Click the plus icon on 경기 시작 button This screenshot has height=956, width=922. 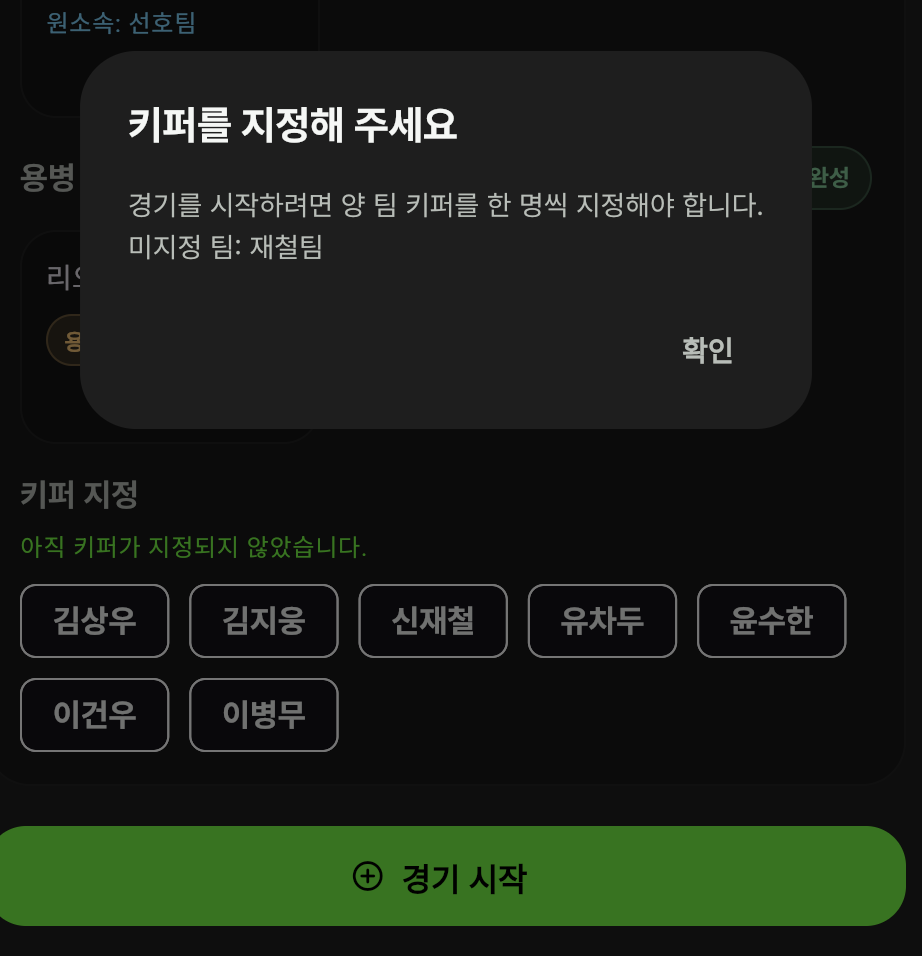click(369, 877)
